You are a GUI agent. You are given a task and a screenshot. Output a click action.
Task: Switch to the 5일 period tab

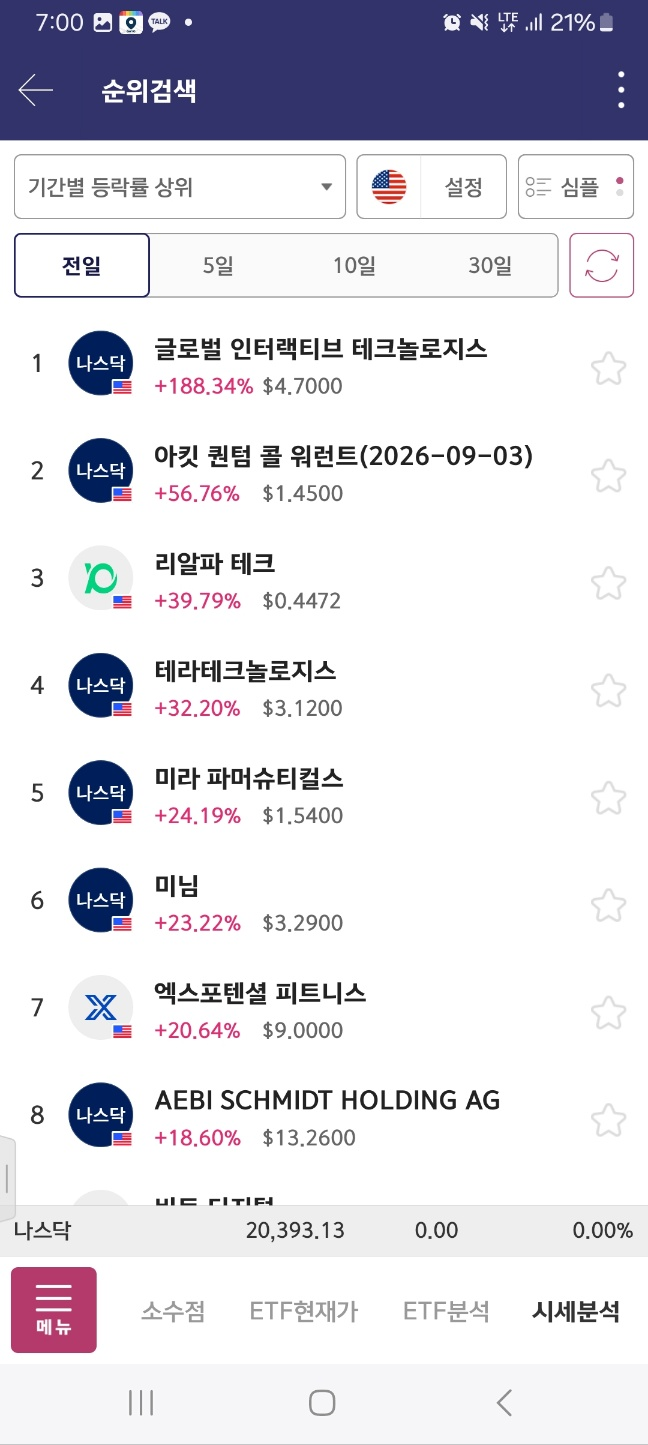[217, 266]
